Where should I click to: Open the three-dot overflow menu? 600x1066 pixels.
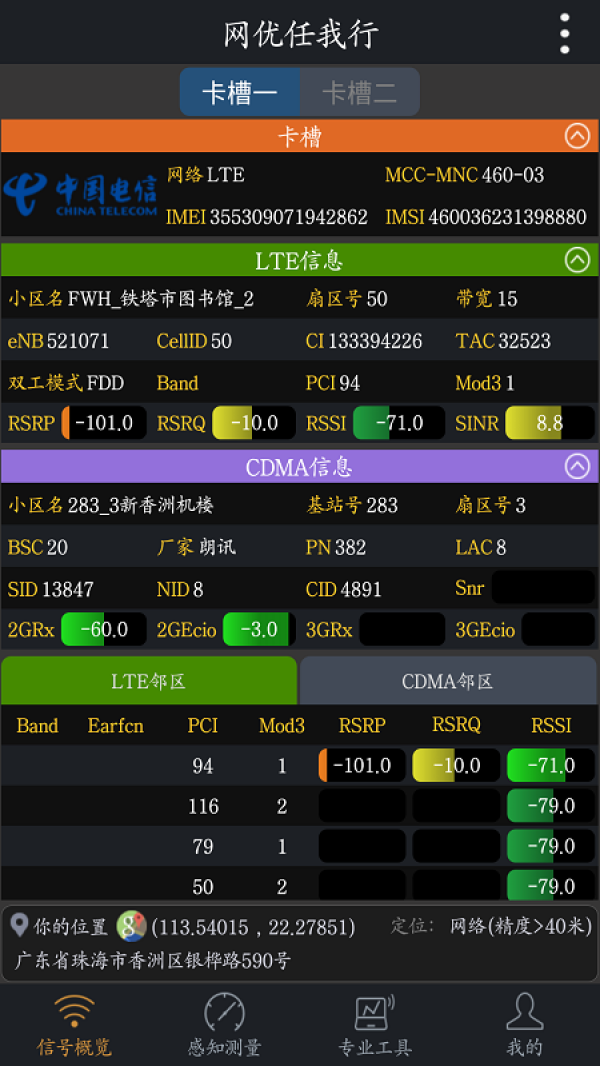(x=564, y=33)
